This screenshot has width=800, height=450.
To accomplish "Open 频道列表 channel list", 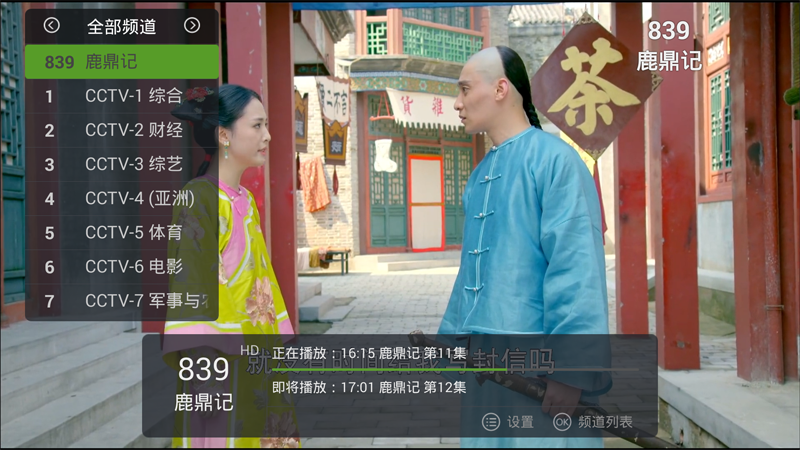I will [593, 422].
